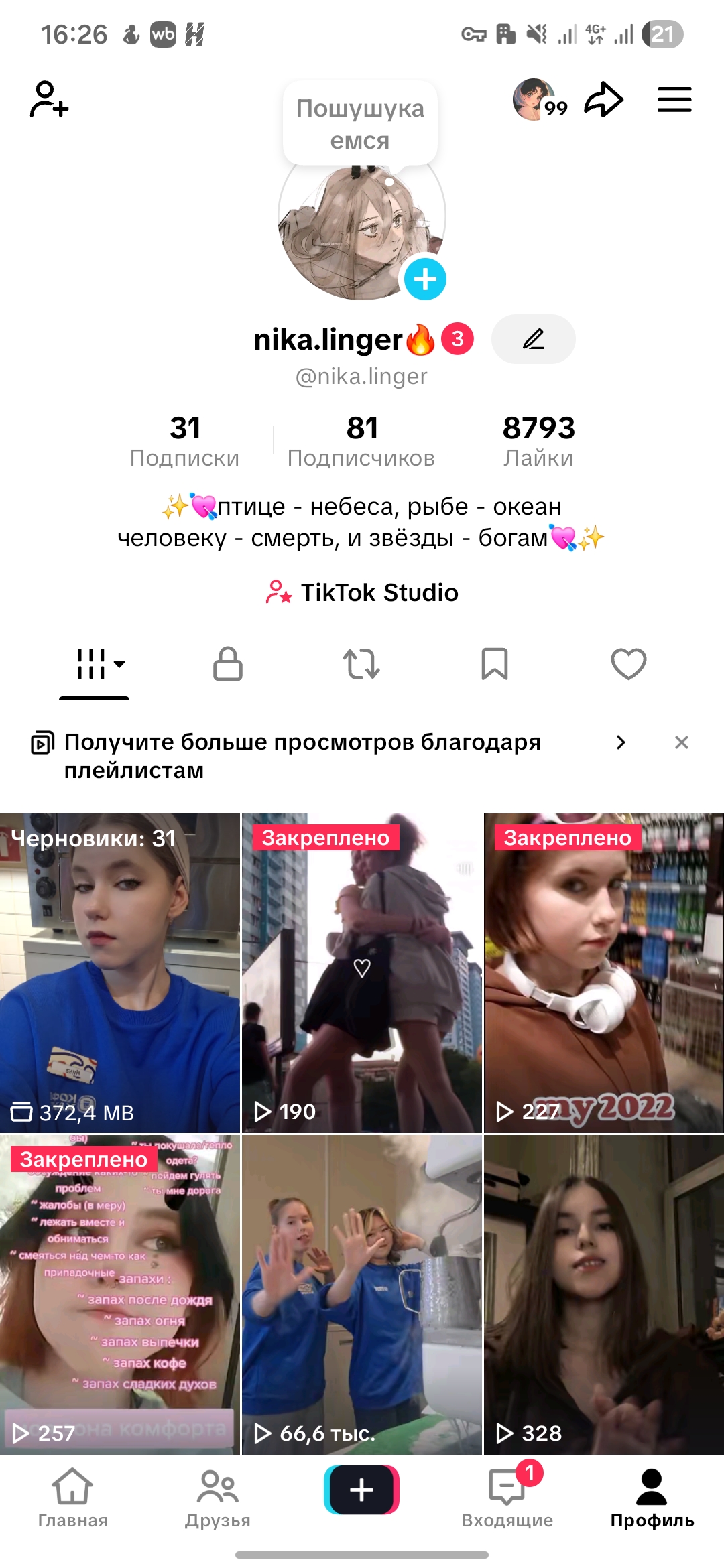This screenshot has width=724, height=1568.
Task: Switch to the reposts tab
Action: click(x=361, y=664)
